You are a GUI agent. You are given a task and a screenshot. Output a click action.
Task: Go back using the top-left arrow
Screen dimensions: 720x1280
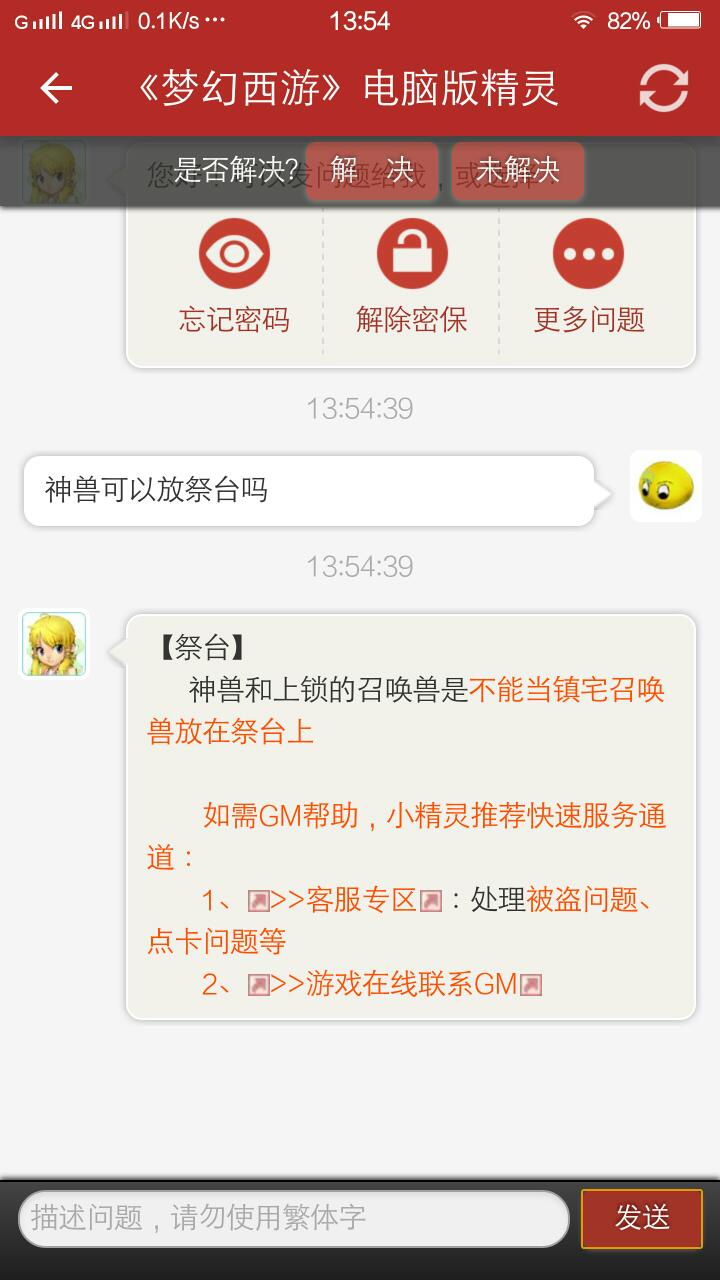(x=56, y=89)
